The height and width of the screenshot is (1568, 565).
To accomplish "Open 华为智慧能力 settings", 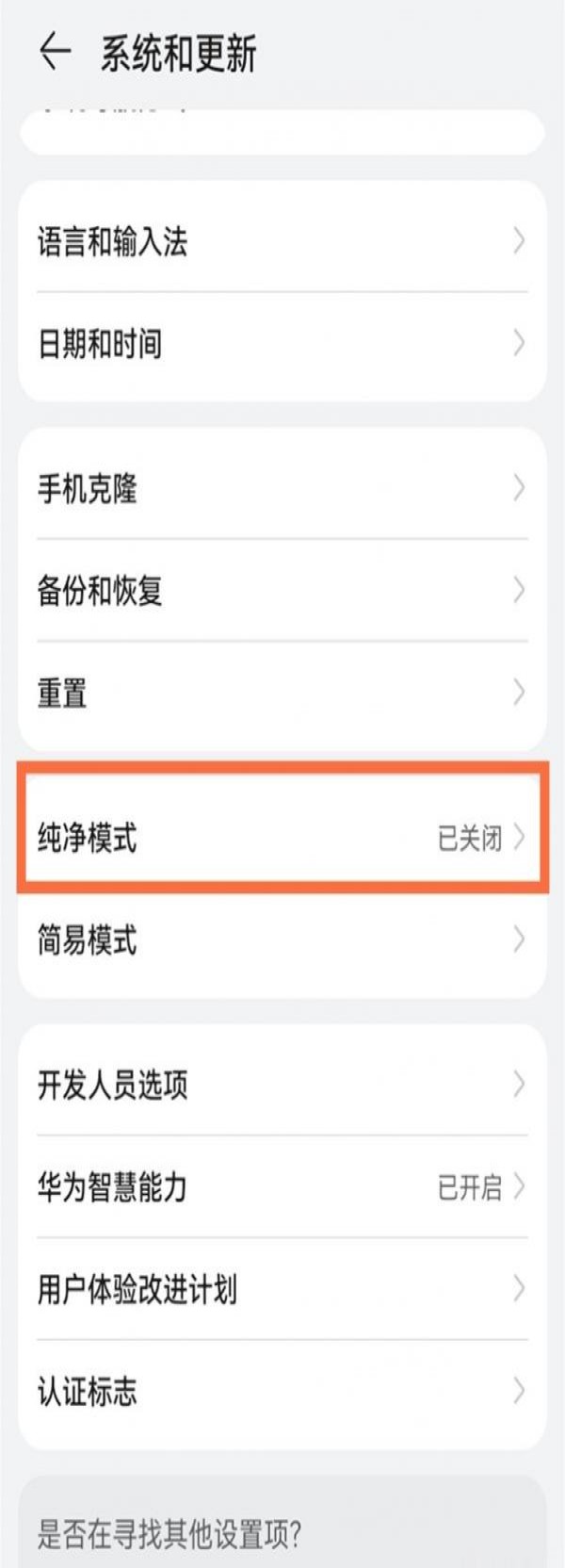I will click(x=282, y=1187).
